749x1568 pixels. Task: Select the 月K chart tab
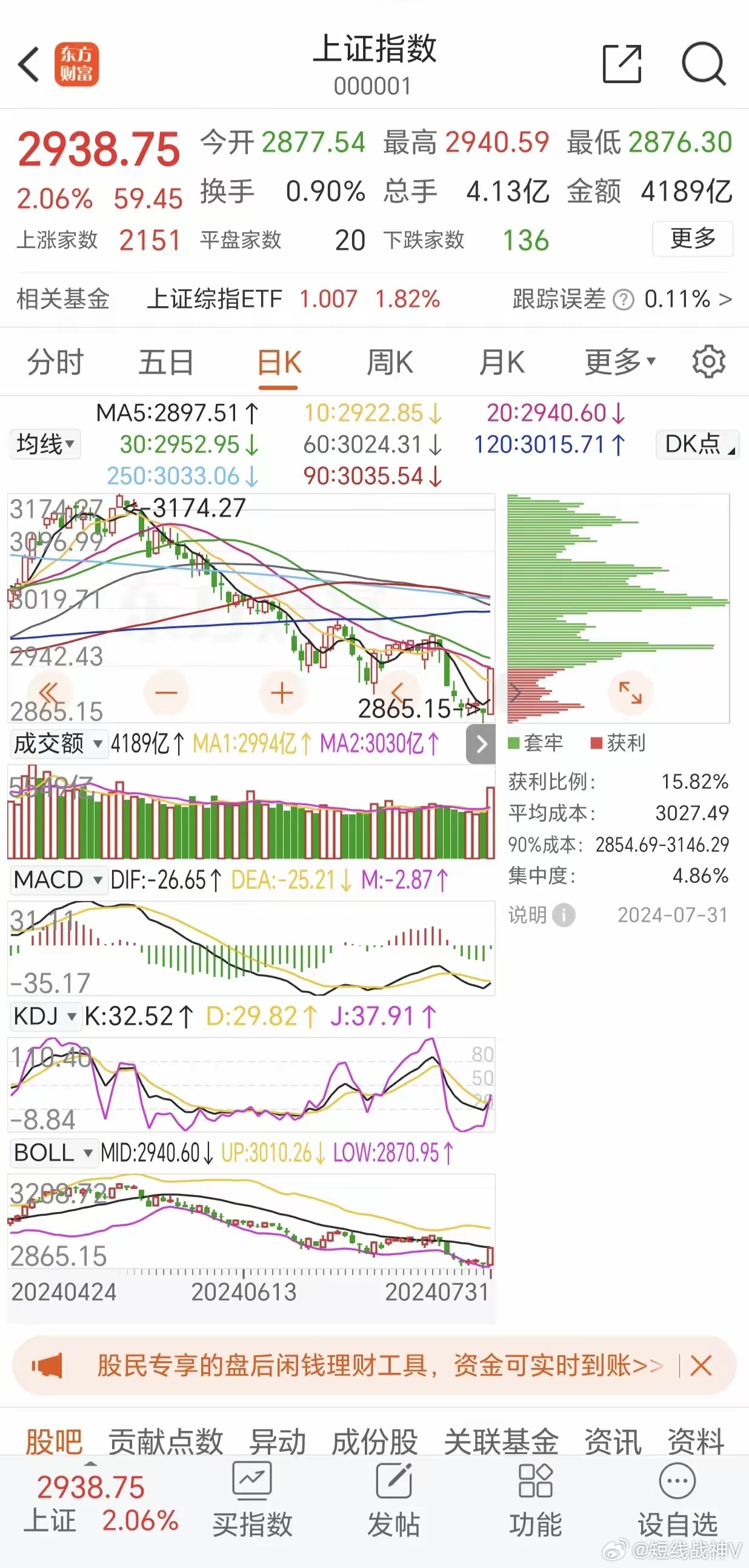point(501,363)
